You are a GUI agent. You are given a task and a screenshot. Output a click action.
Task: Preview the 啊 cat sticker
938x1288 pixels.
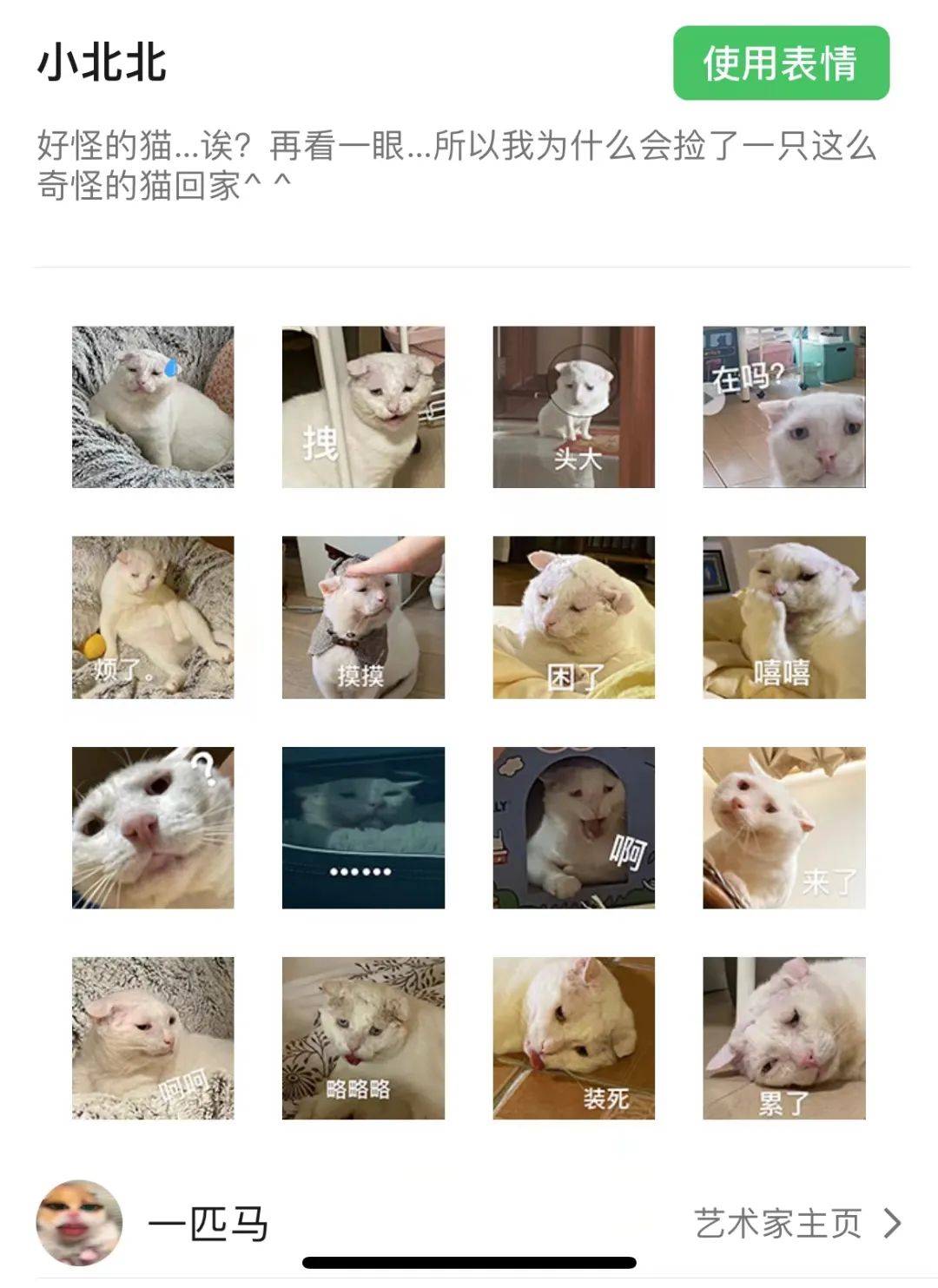(x=573, y=827)
